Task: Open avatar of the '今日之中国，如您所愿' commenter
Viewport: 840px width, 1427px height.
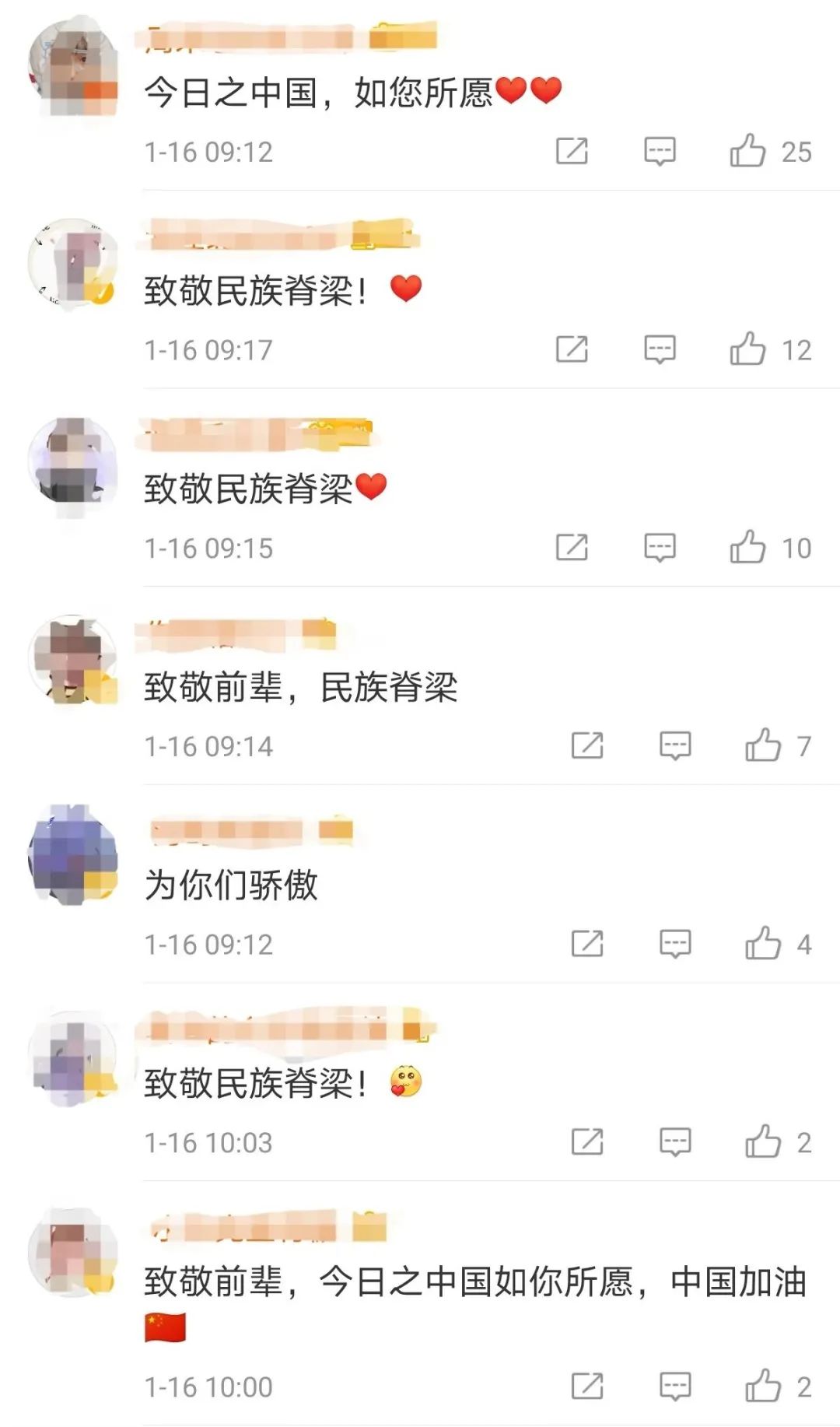Action: (x=72, y=68)
